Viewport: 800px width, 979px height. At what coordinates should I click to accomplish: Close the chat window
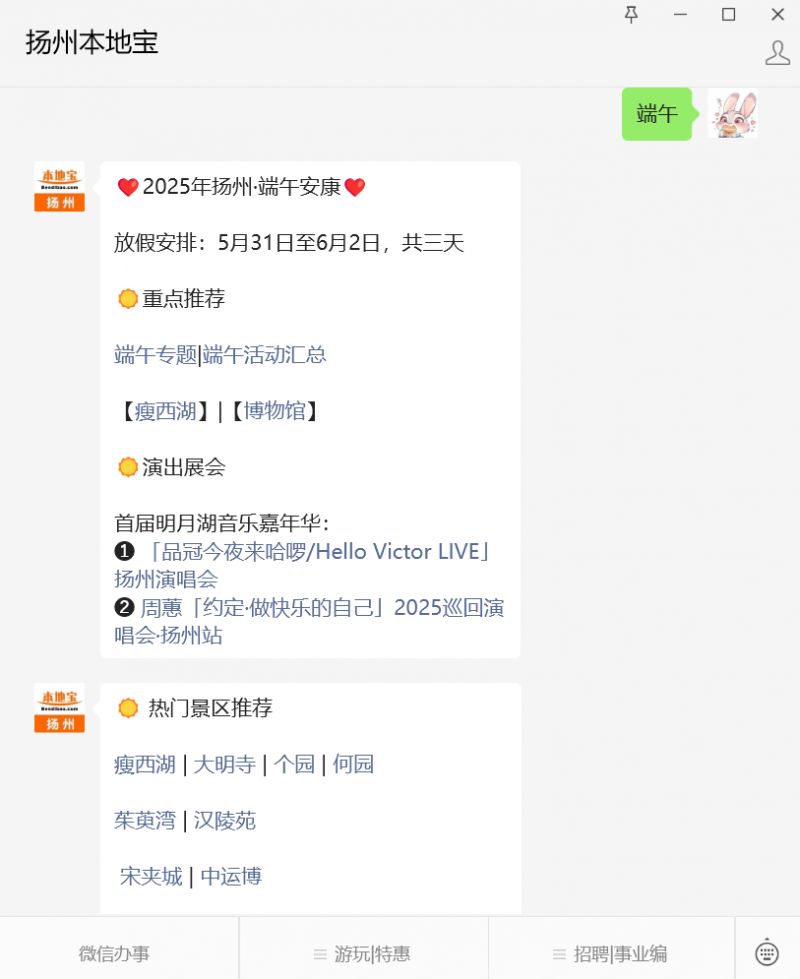pos(777,14)
